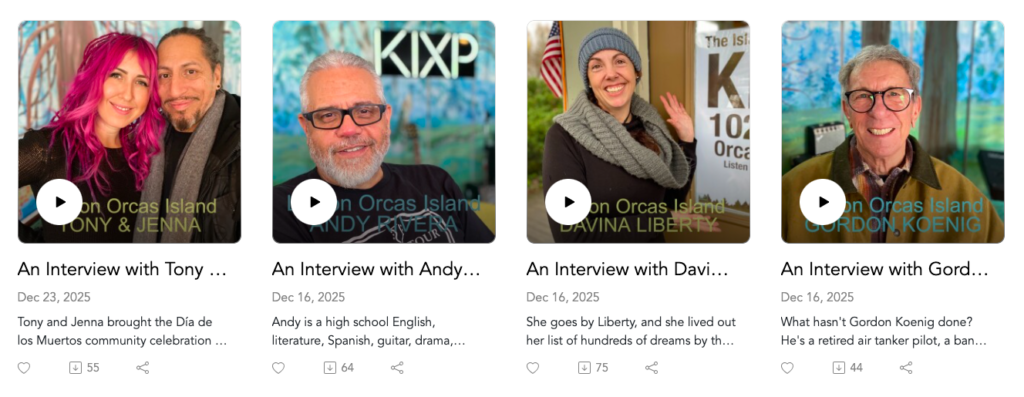This screenshot has height=397, width=1024.
Task: Open the An Interview with Andy title
Action: [376, 269]
